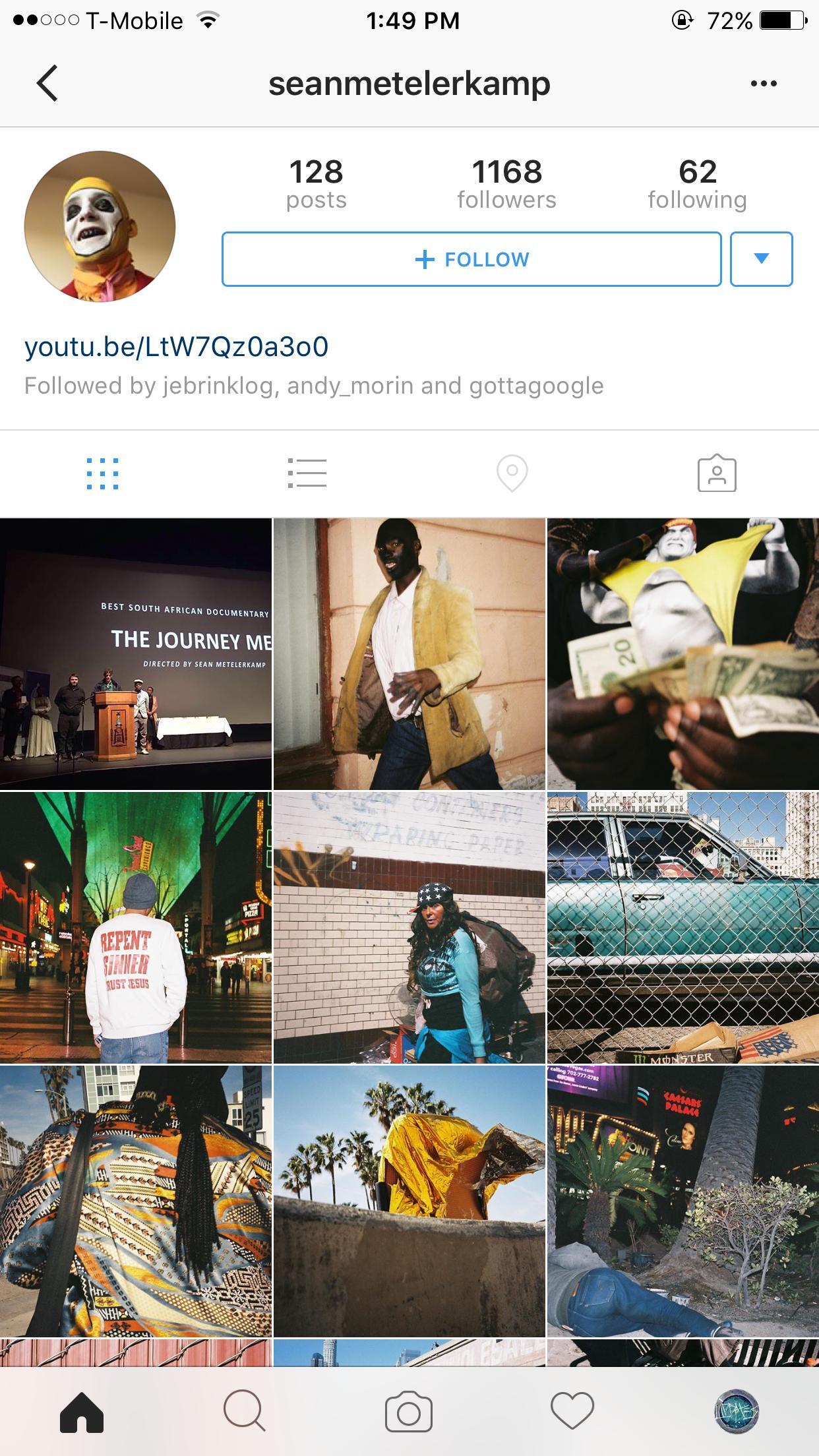Screen dimensions: 819x1456
Task: Switch to grid view tab
Action: tap(103, 473)
